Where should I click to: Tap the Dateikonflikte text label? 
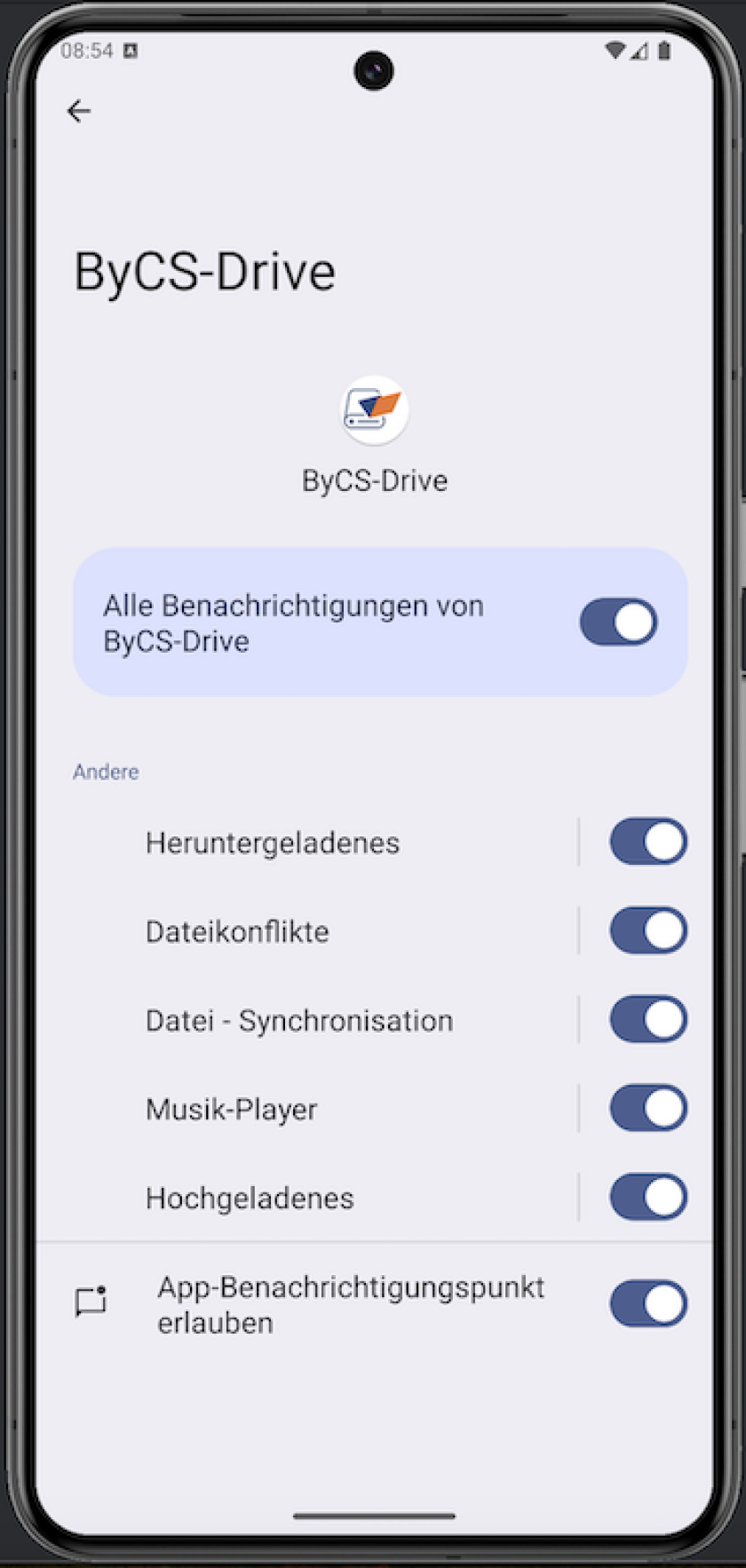click(x=237, y=931)
